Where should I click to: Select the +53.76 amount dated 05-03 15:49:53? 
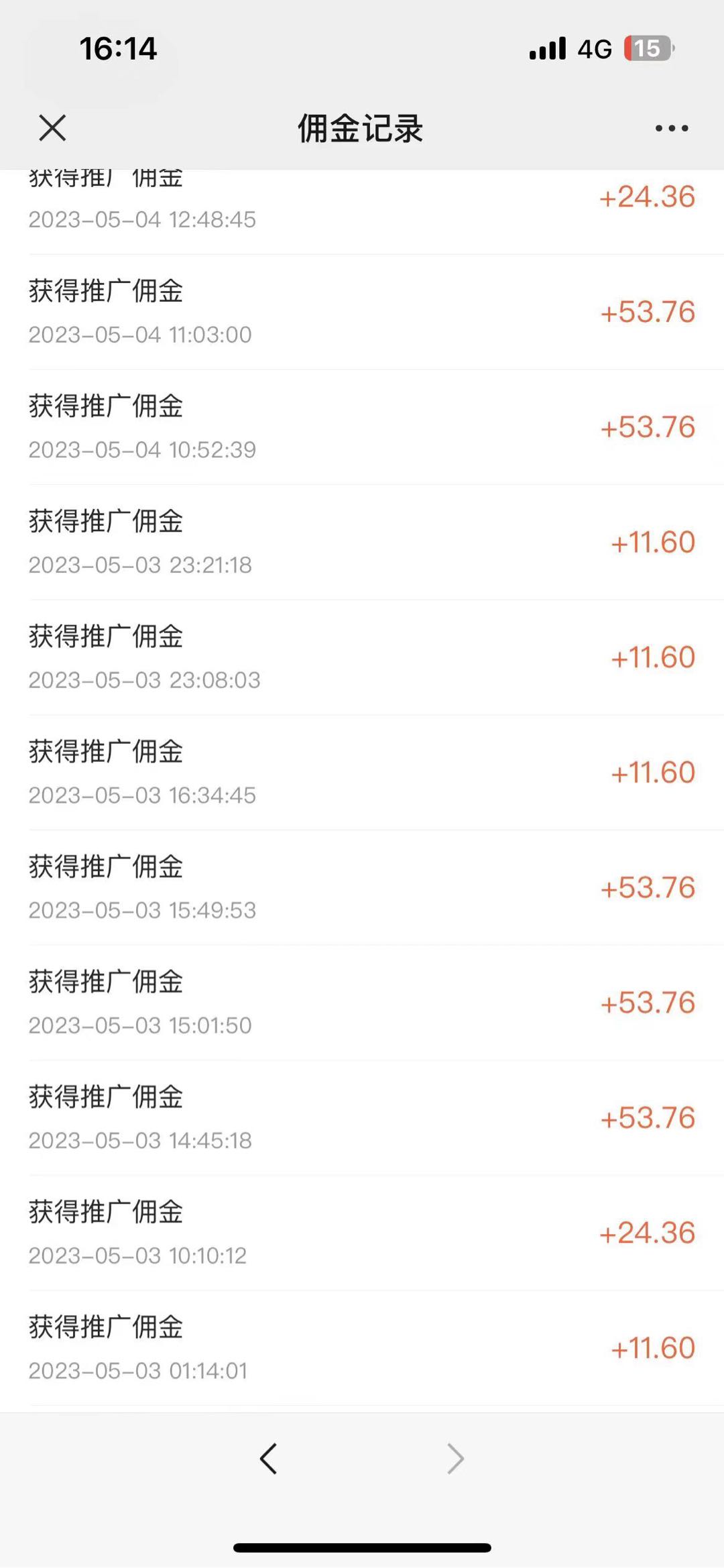point(647,887)
